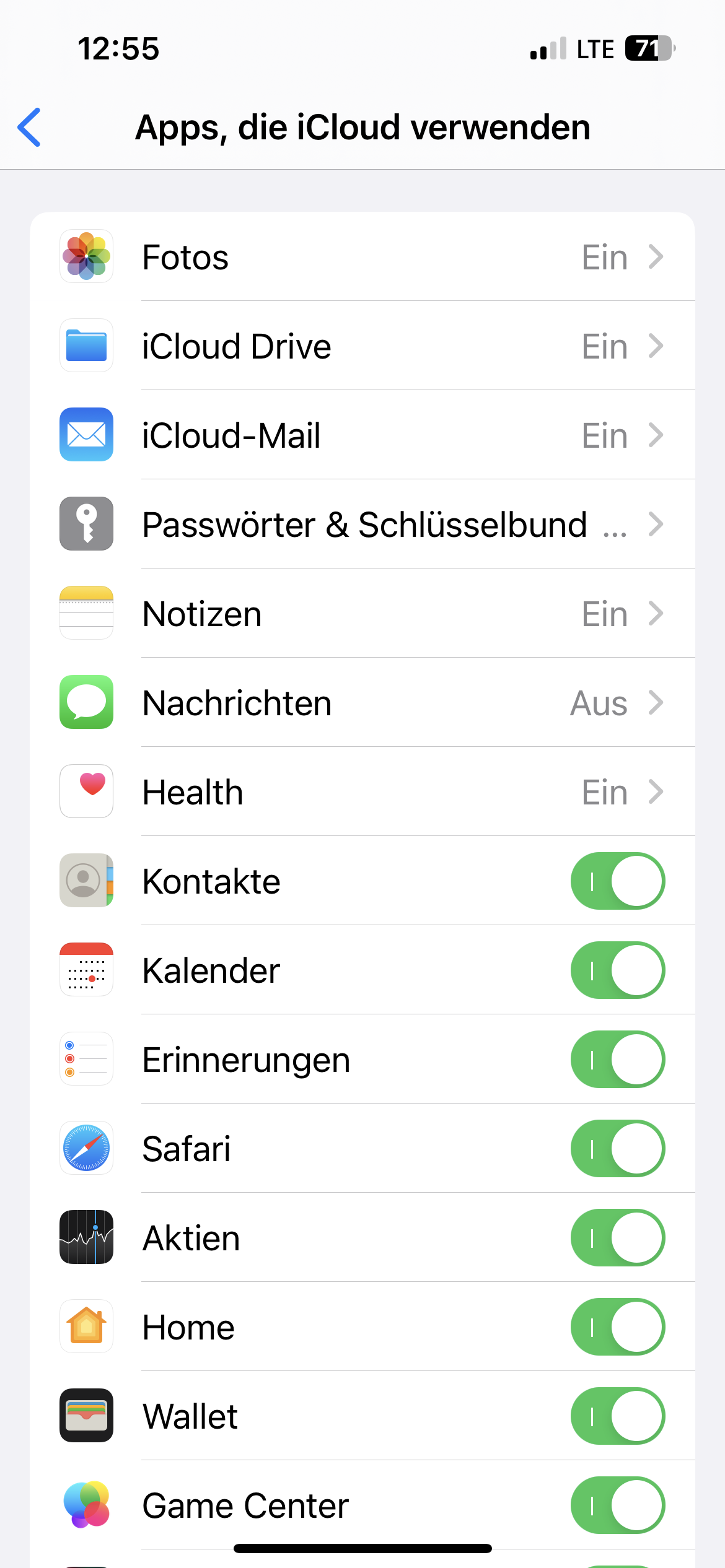The width and height of the screenshot is (725, 1568).
Task: Switch off Game Center iCloud sync
Action: (x=617, y=1505)
